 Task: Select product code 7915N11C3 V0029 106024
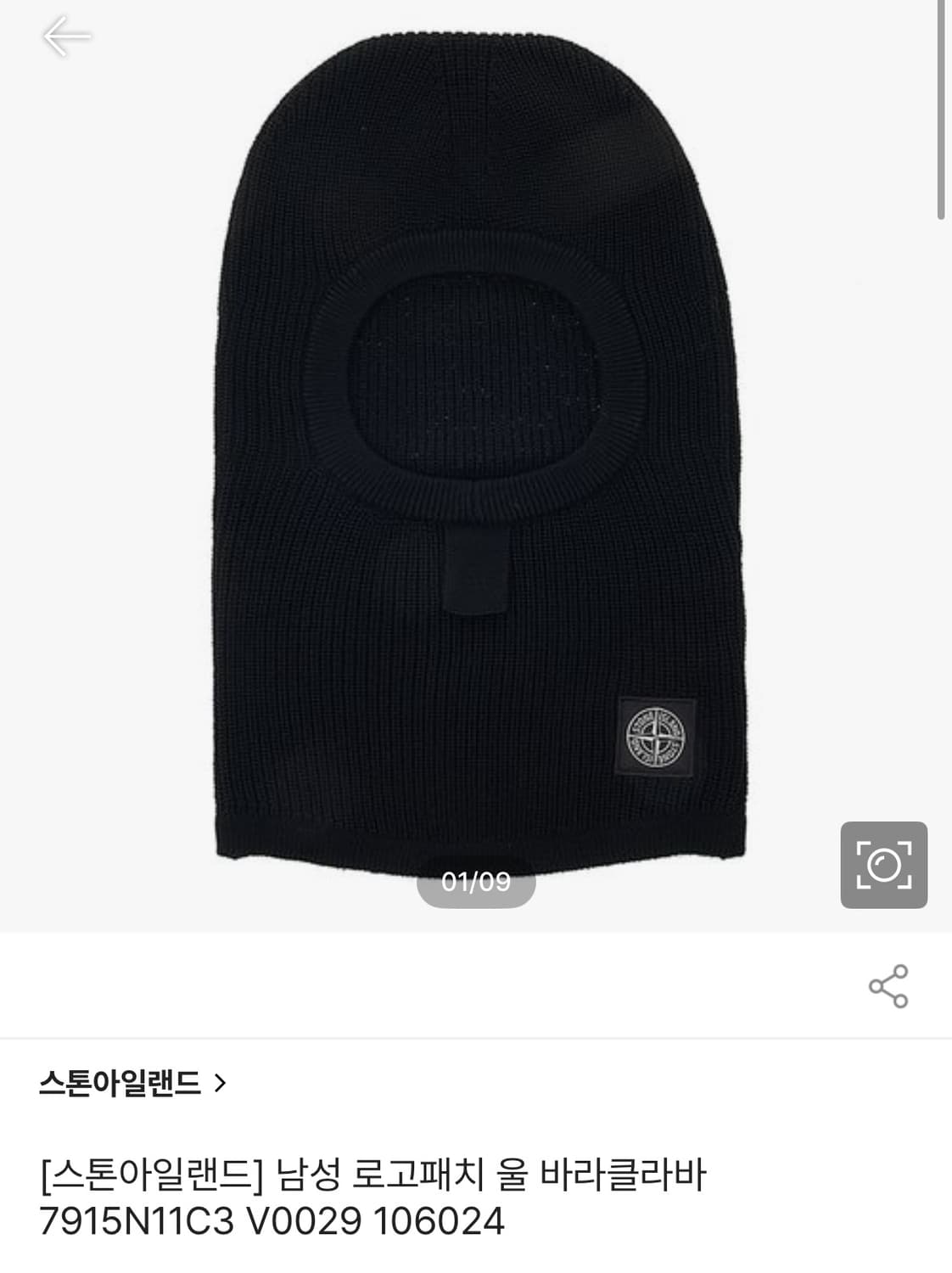click(272, 1223)
